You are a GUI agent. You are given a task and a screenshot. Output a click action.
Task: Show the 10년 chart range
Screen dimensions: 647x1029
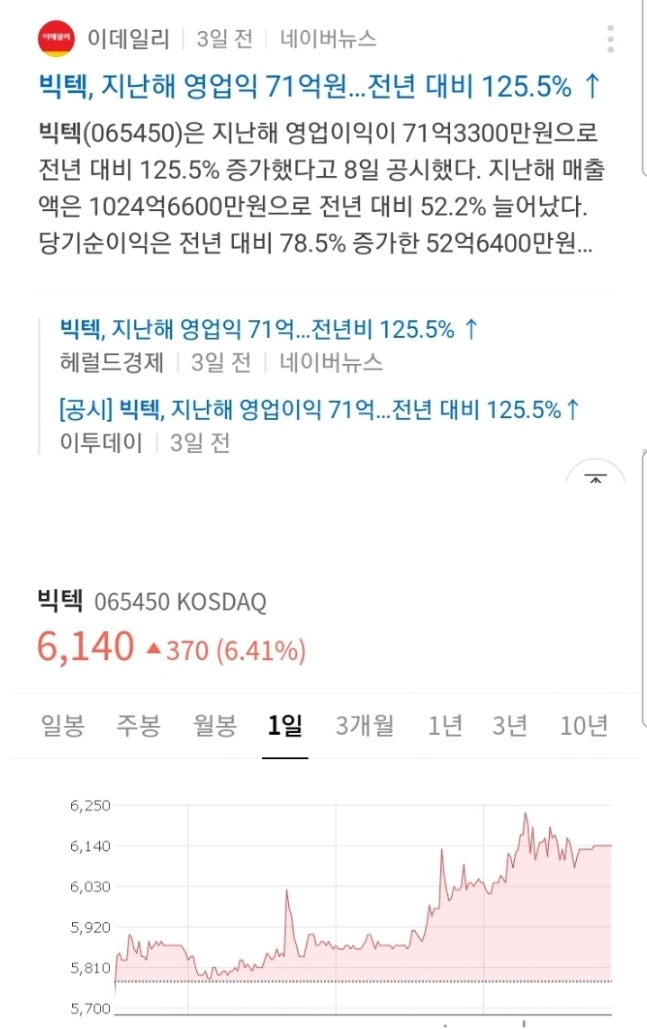[x=584, y=725]
